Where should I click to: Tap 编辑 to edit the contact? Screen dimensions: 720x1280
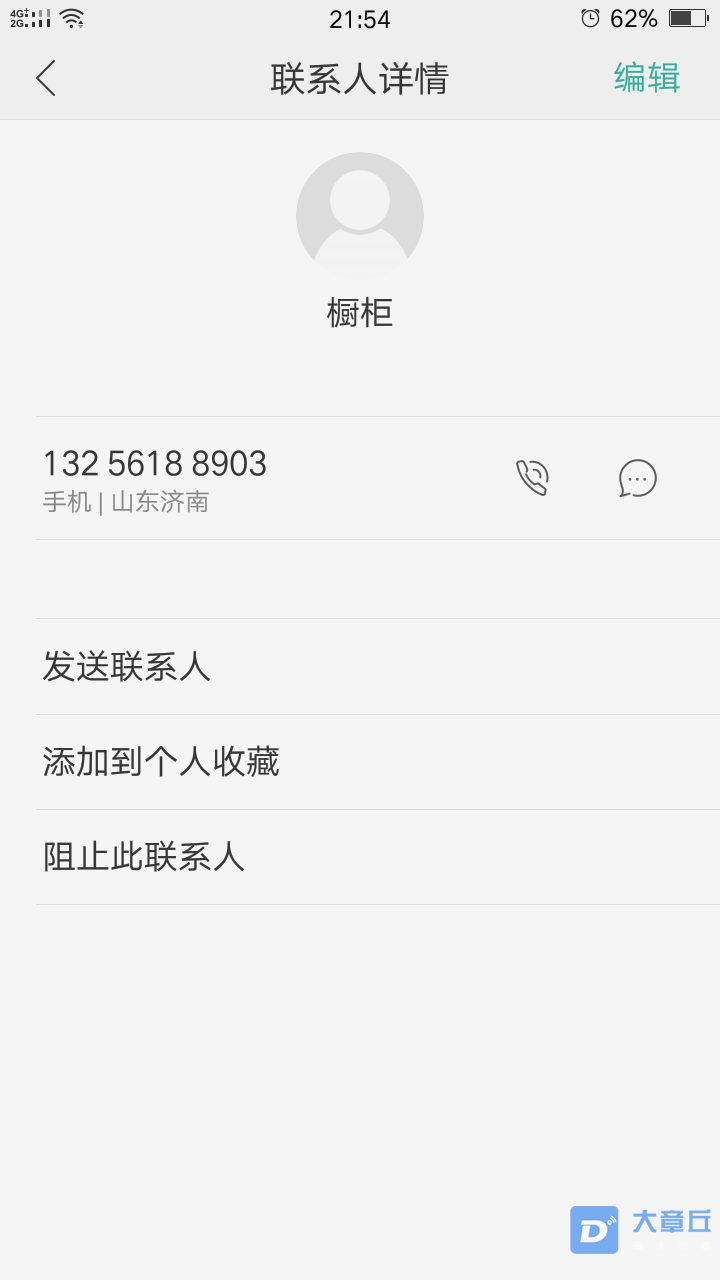click(x=646, y=78)
